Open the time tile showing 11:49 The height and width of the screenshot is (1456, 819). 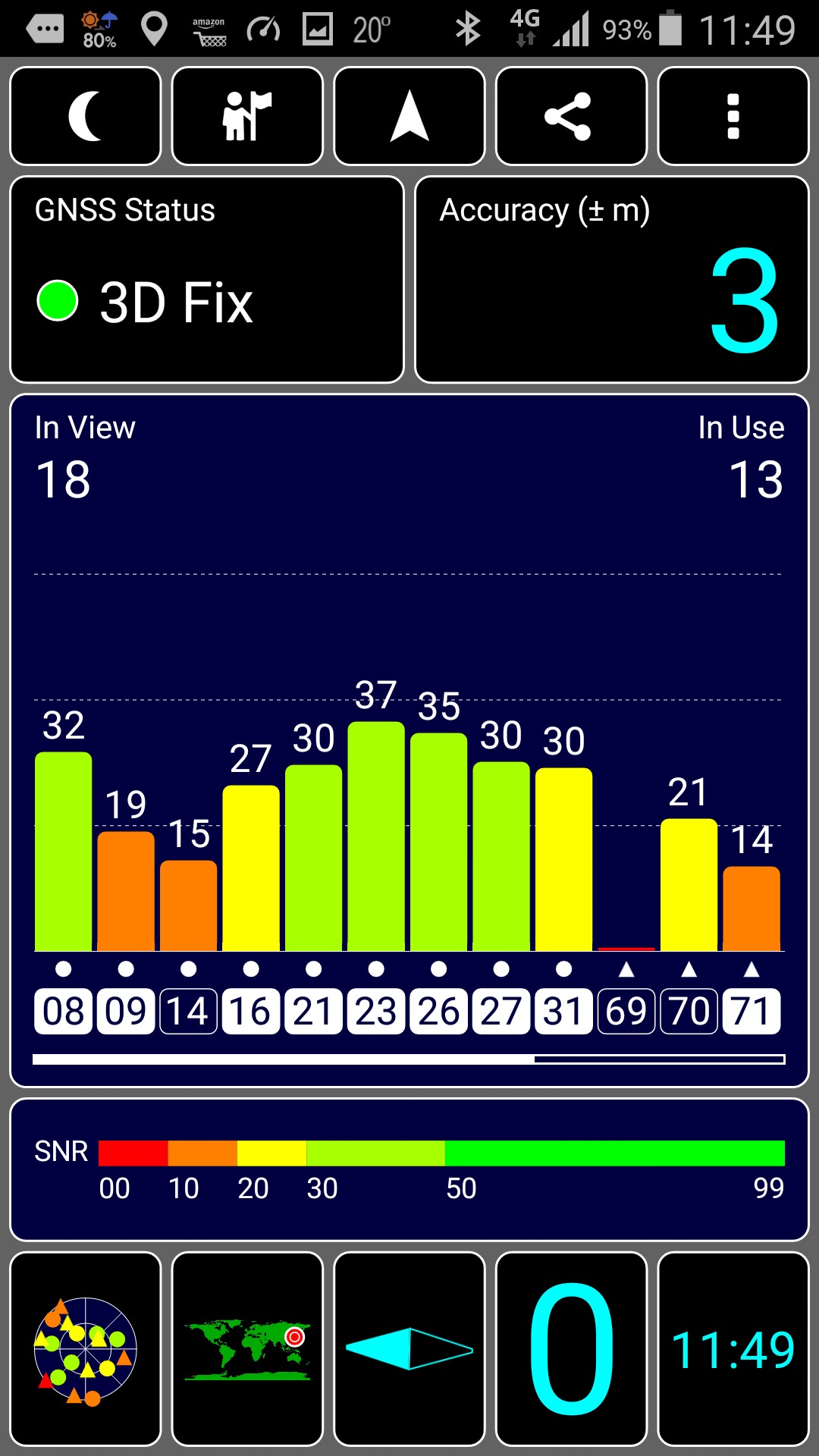[x=733, y=1349]
